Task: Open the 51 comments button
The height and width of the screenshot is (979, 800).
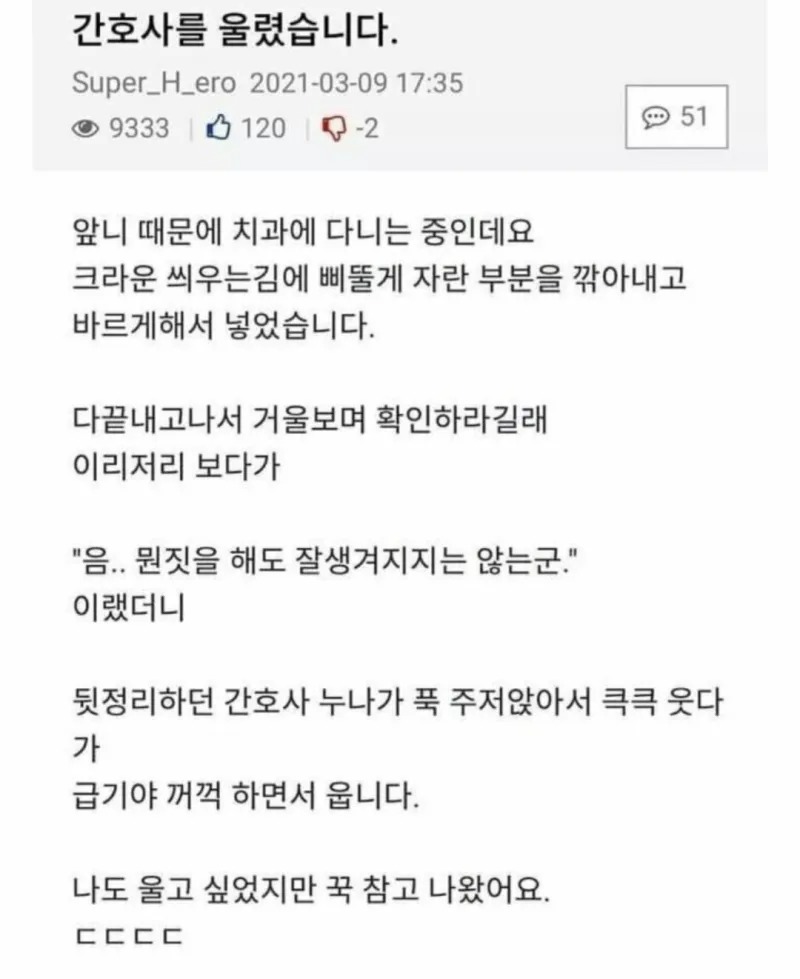Action: click(x=675, y=117)
